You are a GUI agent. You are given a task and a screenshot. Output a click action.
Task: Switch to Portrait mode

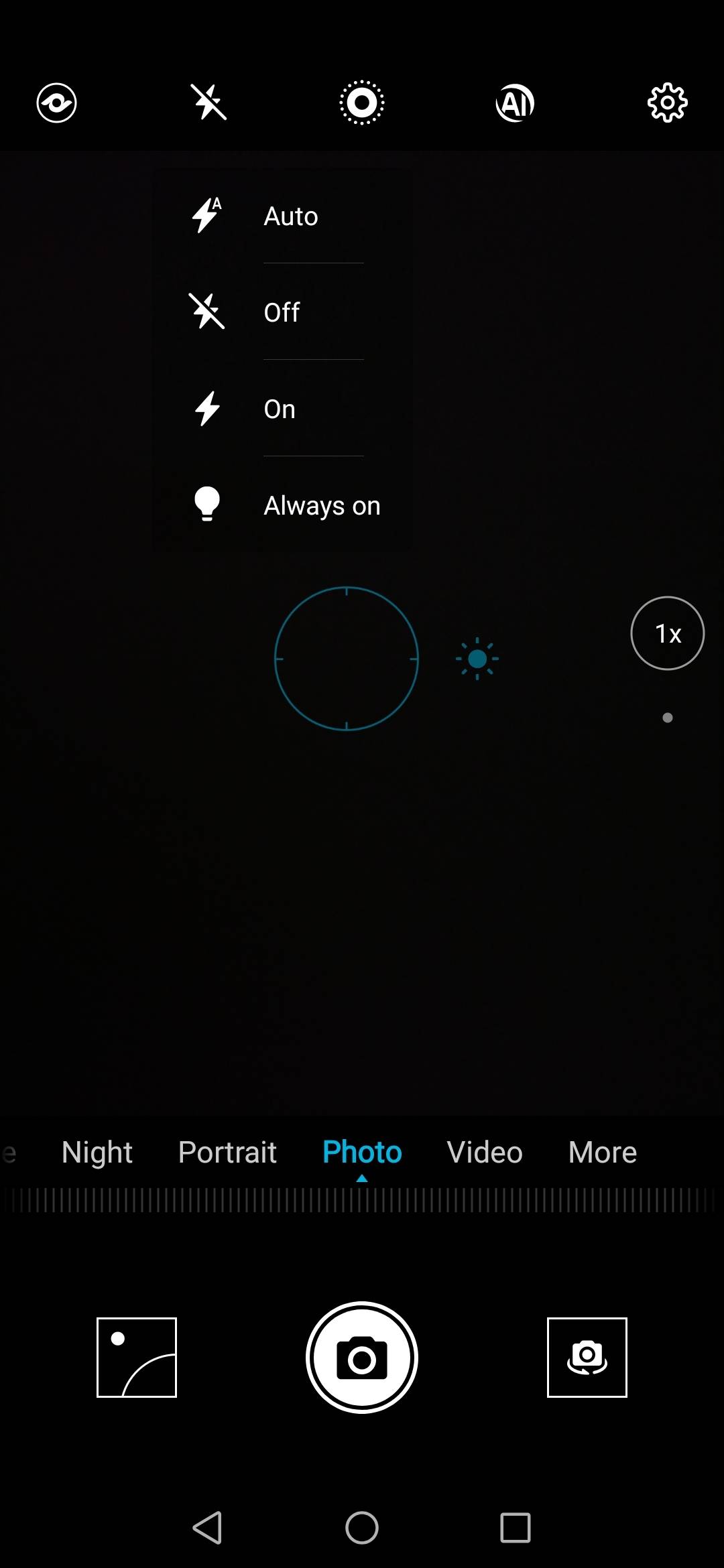[x=227, y=1152]
